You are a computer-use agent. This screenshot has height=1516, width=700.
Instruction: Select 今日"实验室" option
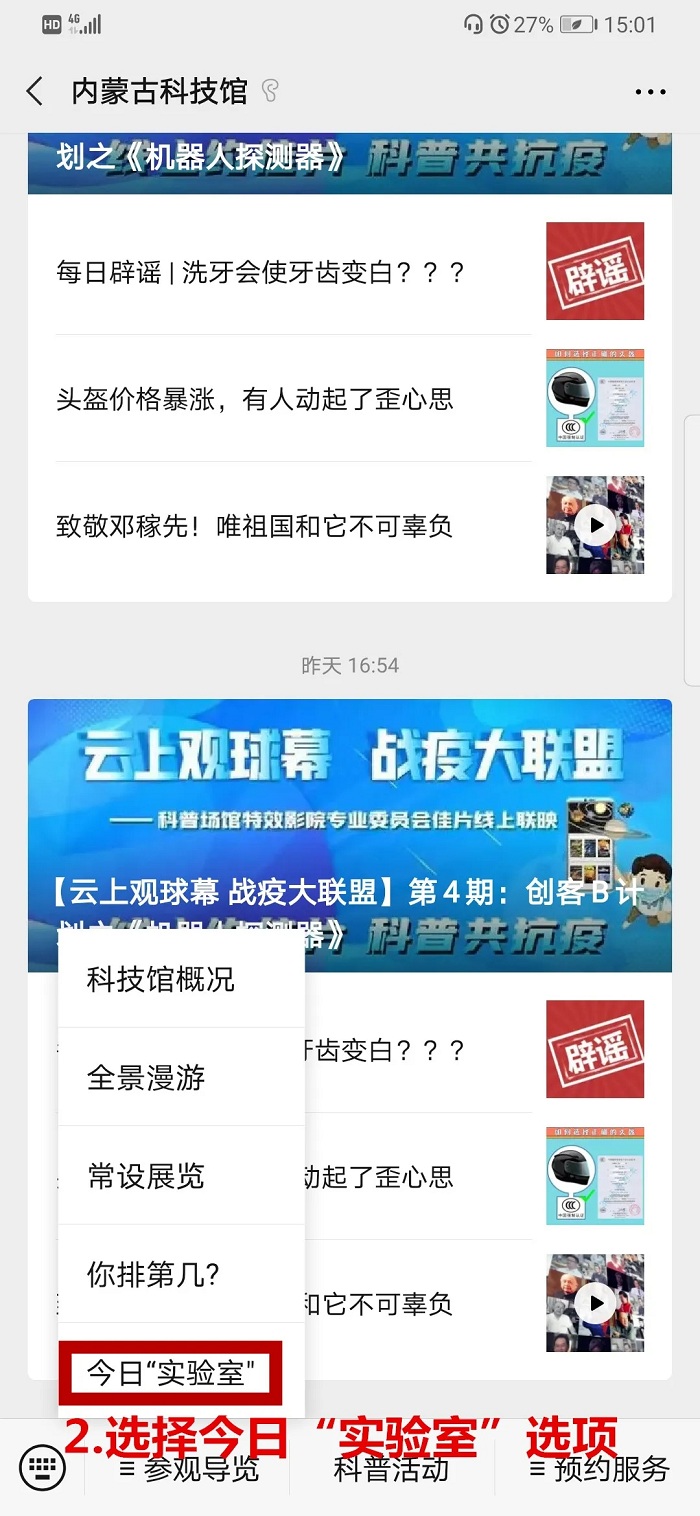coord(171,1373)
